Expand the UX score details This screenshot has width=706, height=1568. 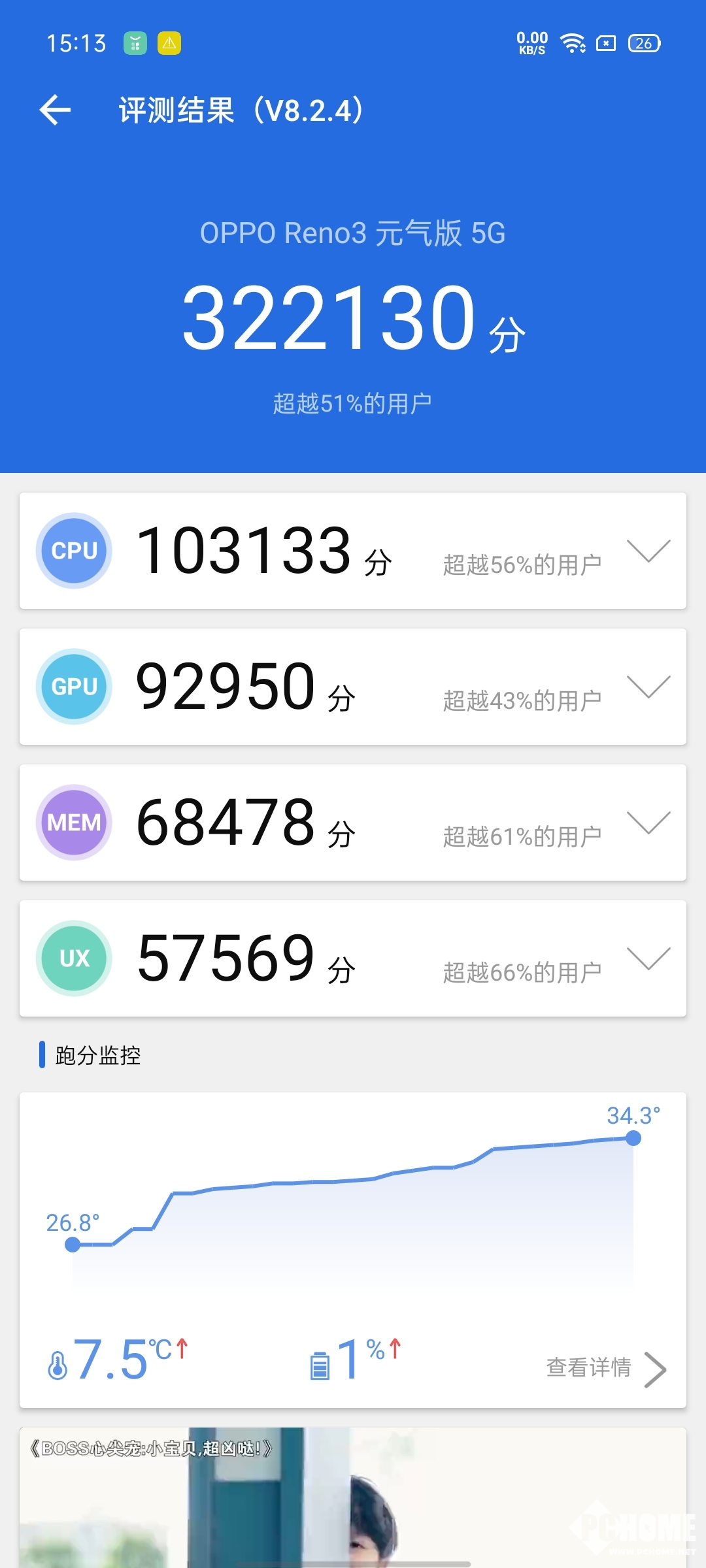pyautogui.click(x=648, y=958)
